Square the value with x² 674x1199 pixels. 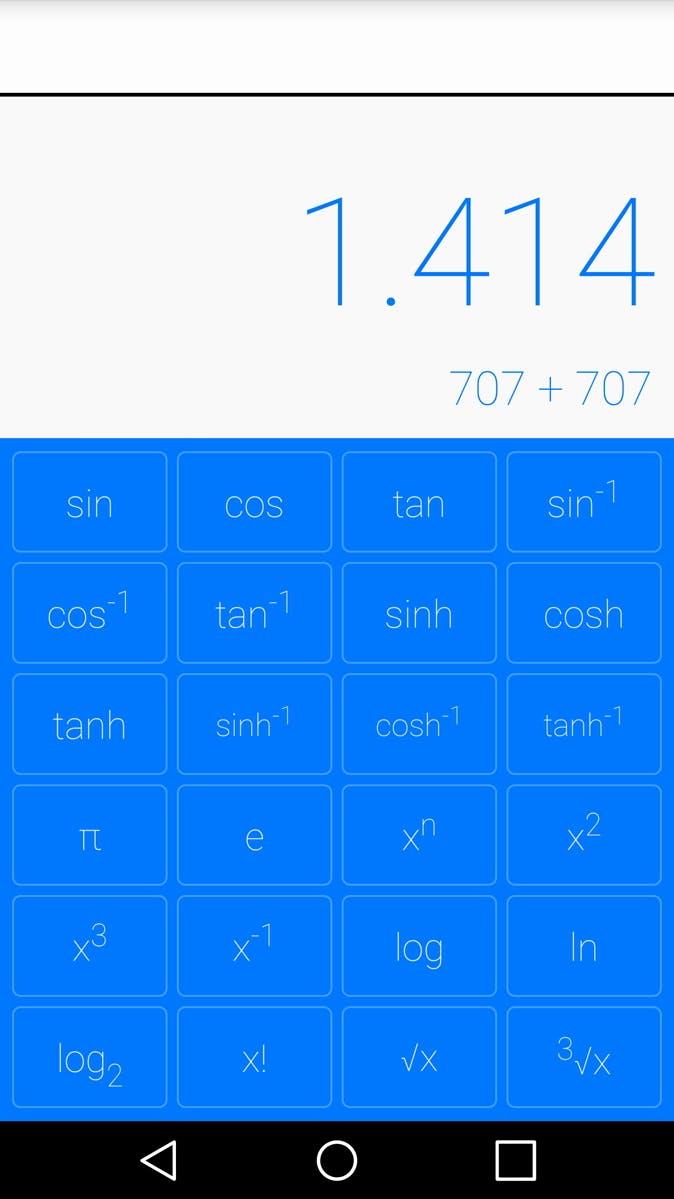(x=583, y=835)
